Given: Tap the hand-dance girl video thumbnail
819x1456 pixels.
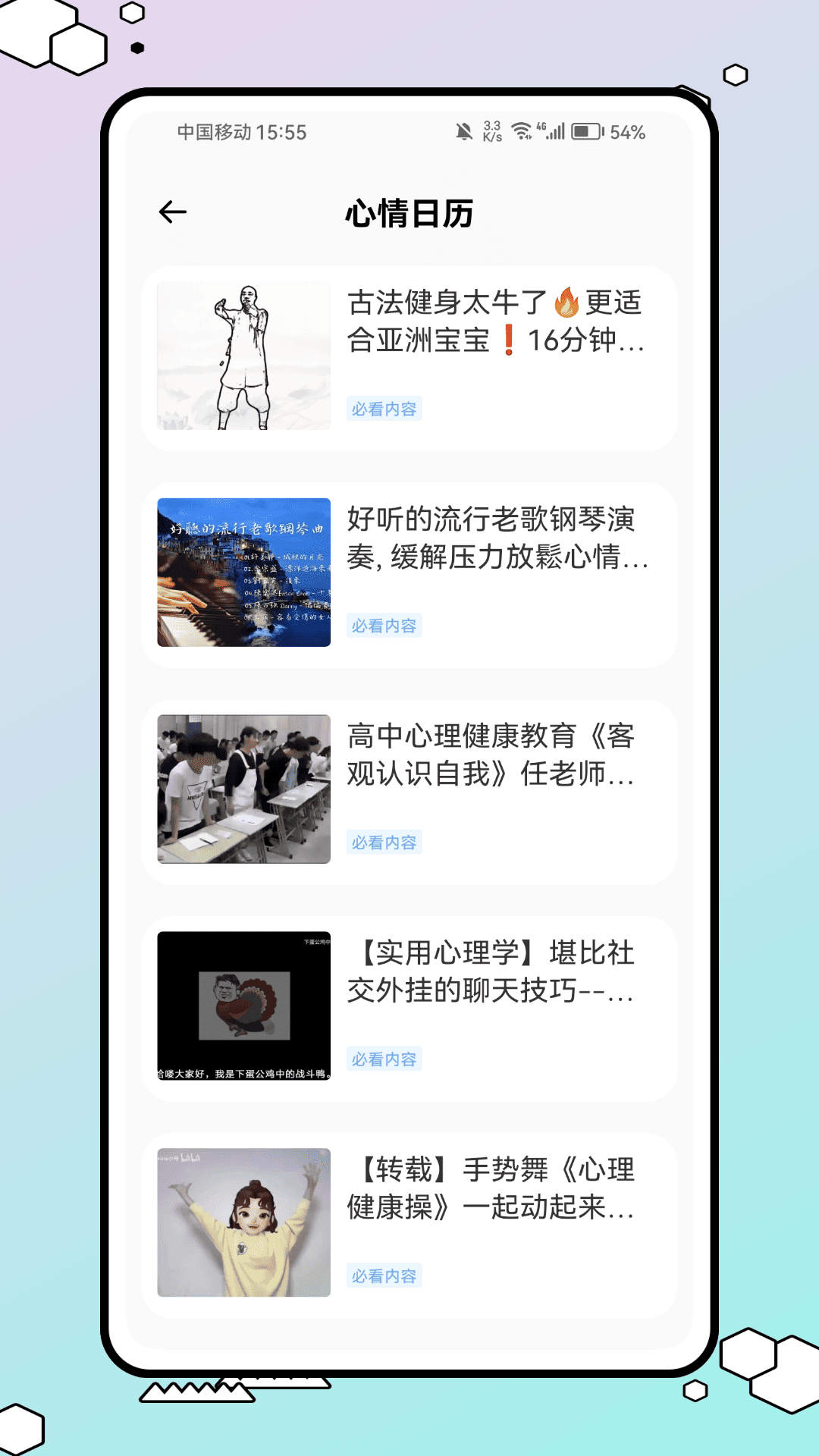Looking at the screenshot, I should tap(244, 1219).
